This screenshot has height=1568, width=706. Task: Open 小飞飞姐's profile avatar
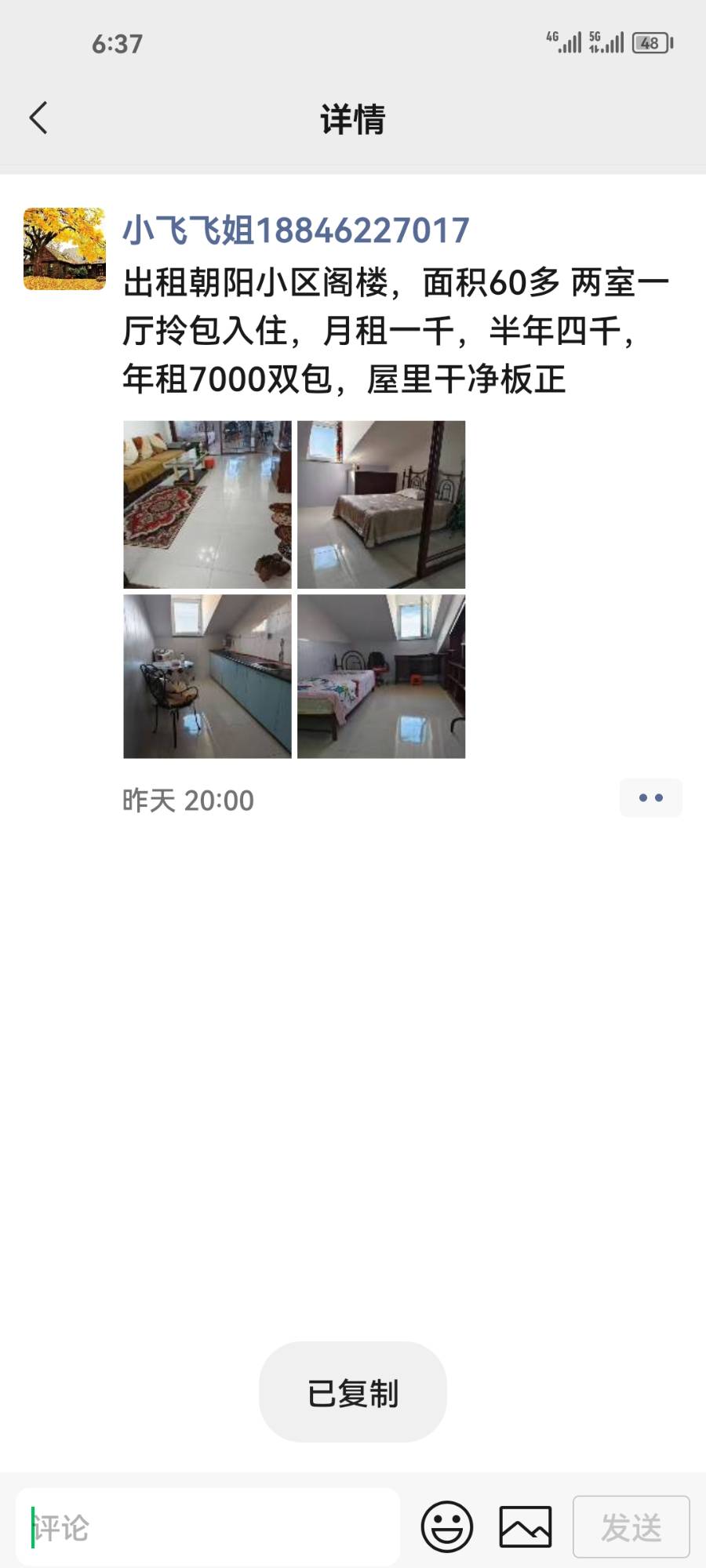pos(64,249)
